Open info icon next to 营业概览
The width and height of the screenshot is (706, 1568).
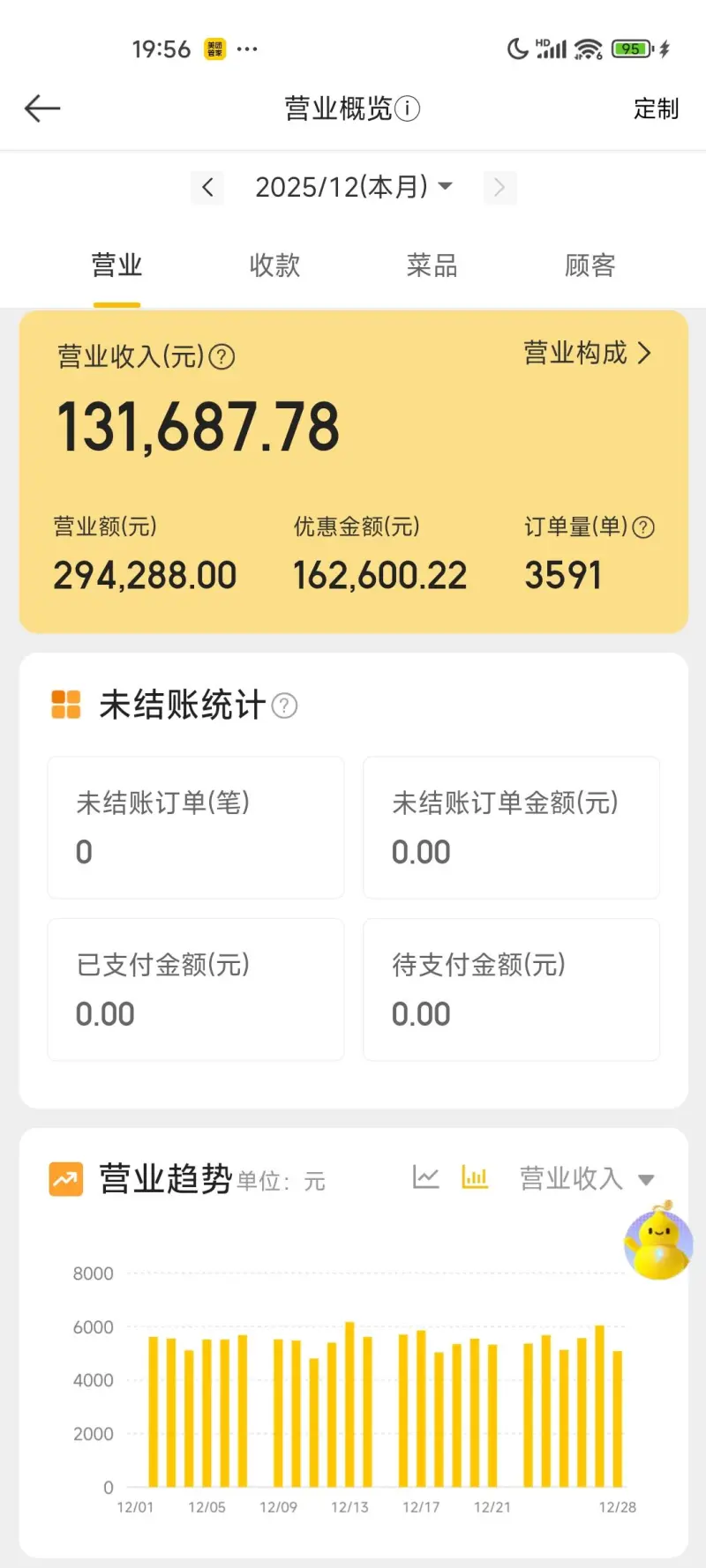407,108
